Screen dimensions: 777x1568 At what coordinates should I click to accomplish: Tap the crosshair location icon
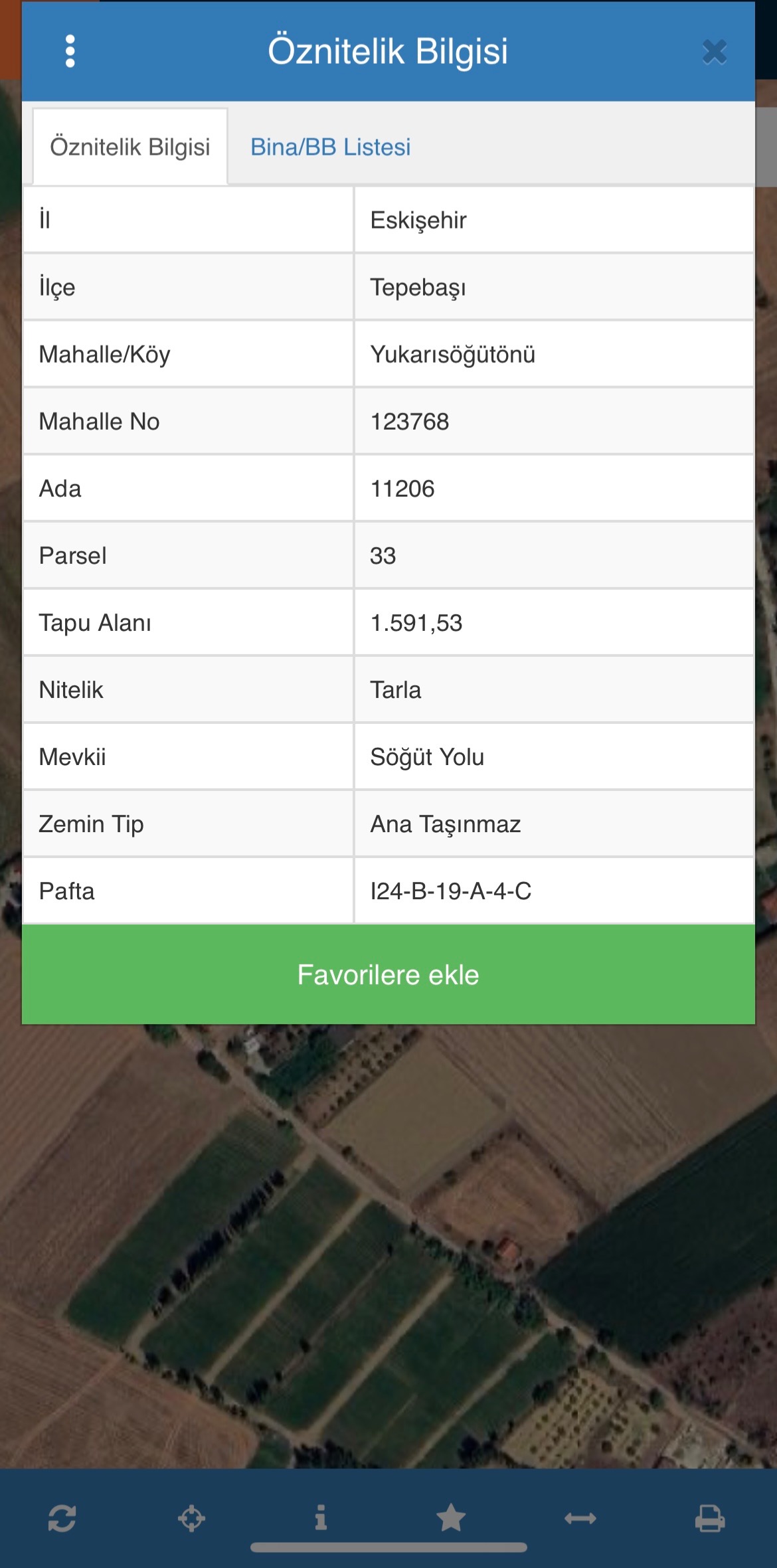(192, 1518)
